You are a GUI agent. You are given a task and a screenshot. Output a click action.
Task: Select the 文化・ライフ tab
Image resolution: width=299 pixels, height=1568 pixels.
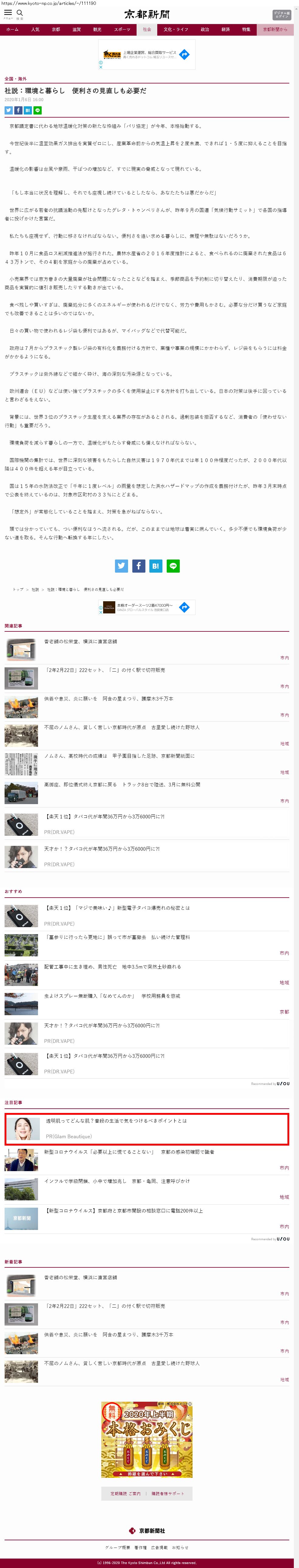coord(176,29)
